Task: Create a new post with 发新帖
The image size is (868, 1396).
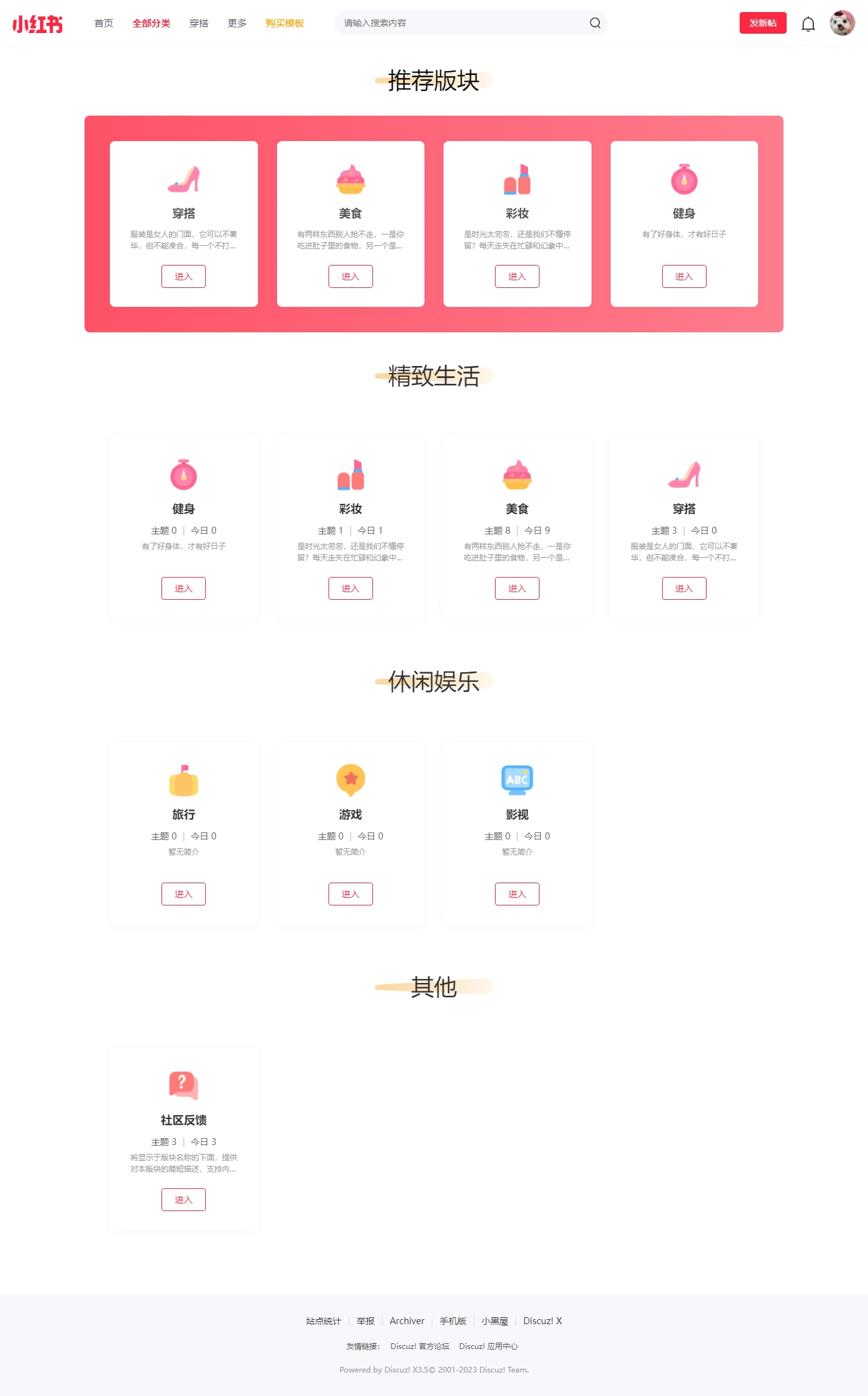Action: [x=763, y=23]
